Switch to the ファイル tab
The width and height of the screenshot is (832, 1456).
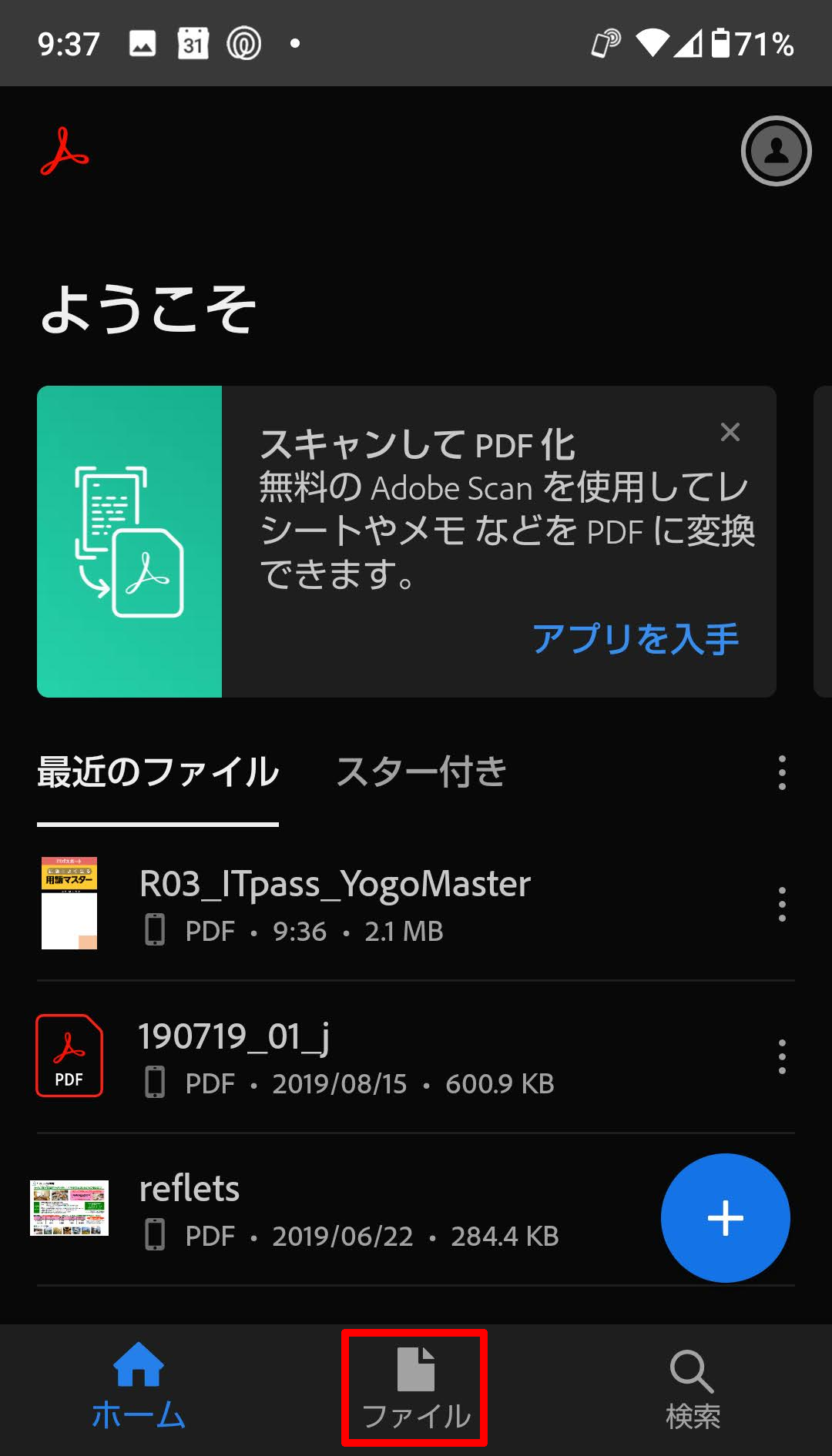coord(416,1388)
